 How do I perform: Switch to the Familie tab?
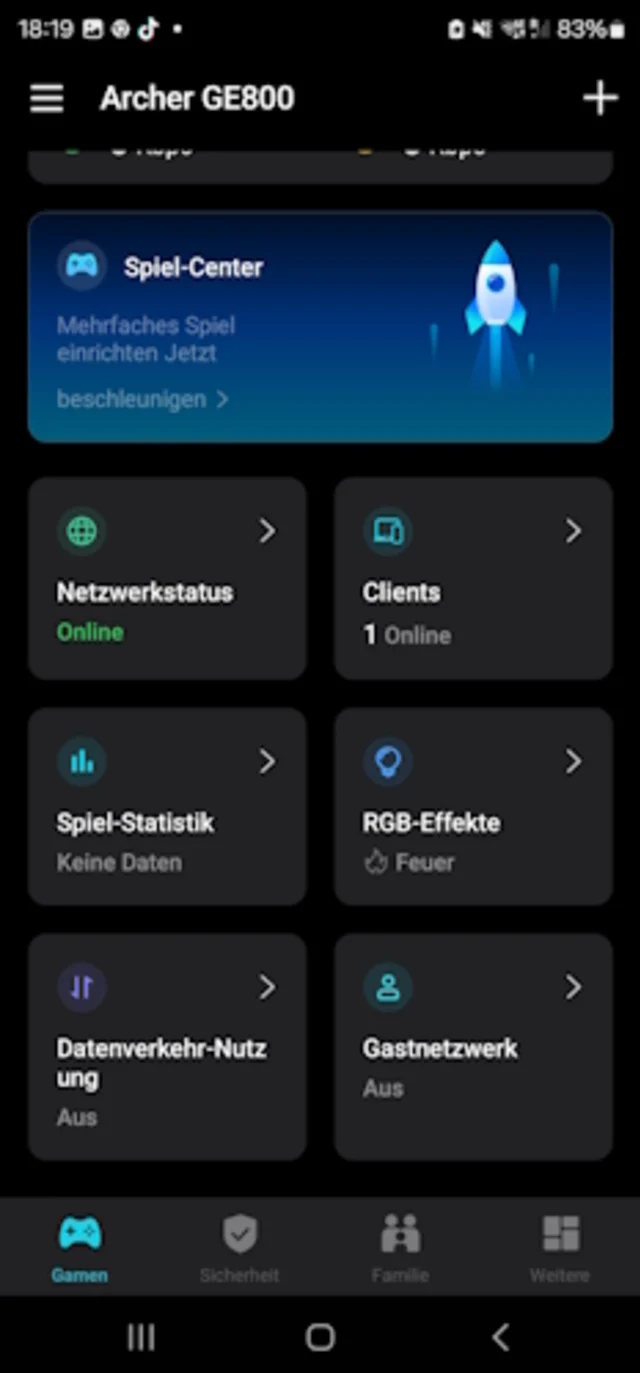(400, 1247)
